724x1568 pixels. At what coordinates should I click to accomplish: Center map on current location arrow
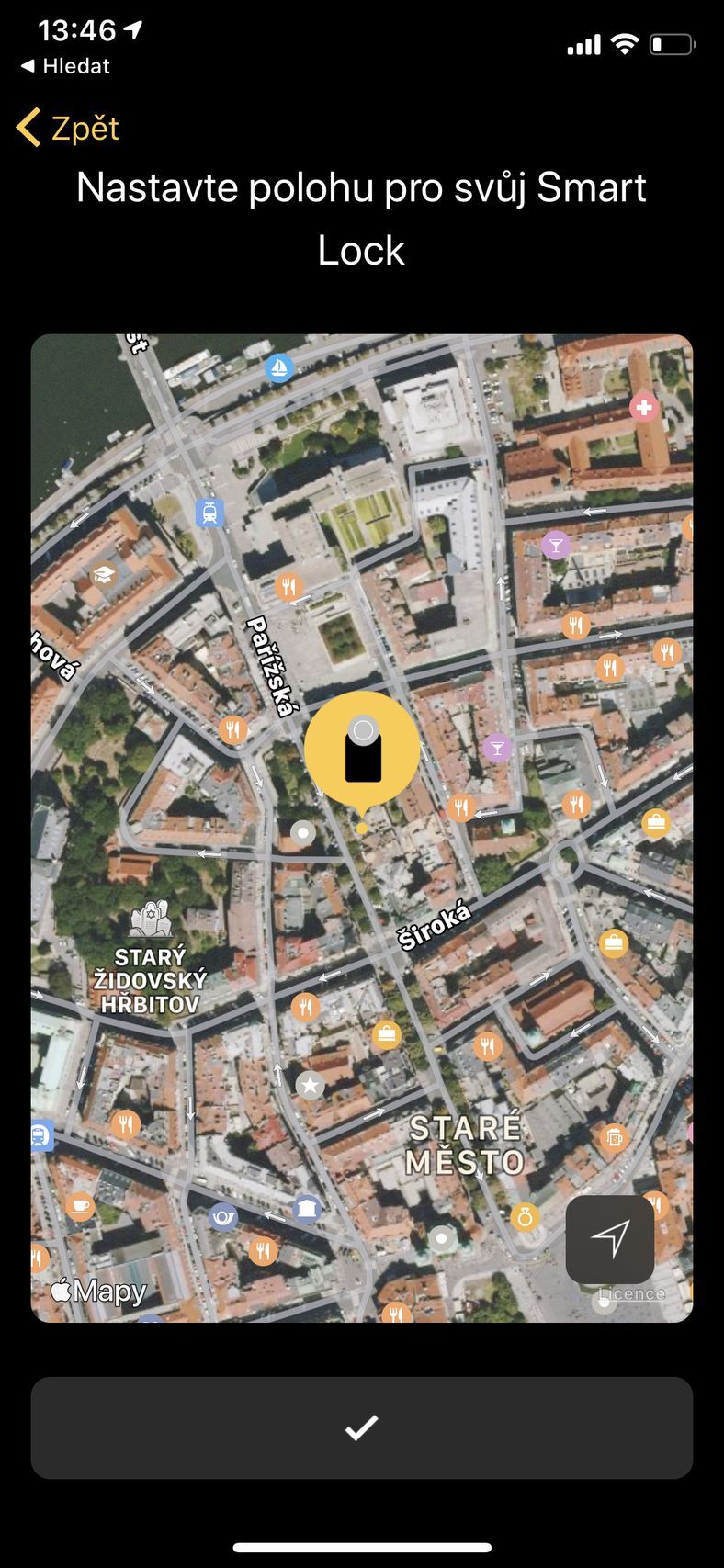coord(610,1238)
